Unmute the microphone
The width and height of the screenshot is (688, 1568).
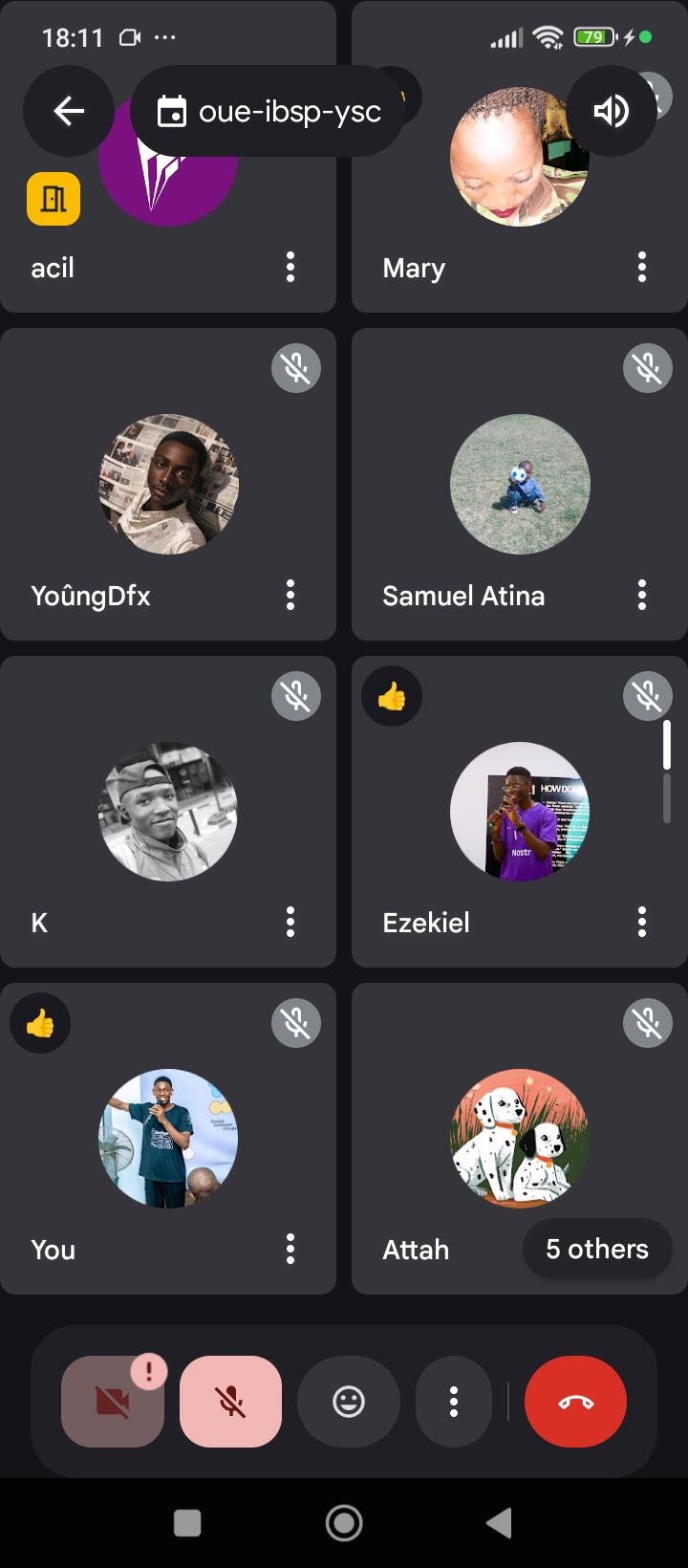coord(230,1402)
